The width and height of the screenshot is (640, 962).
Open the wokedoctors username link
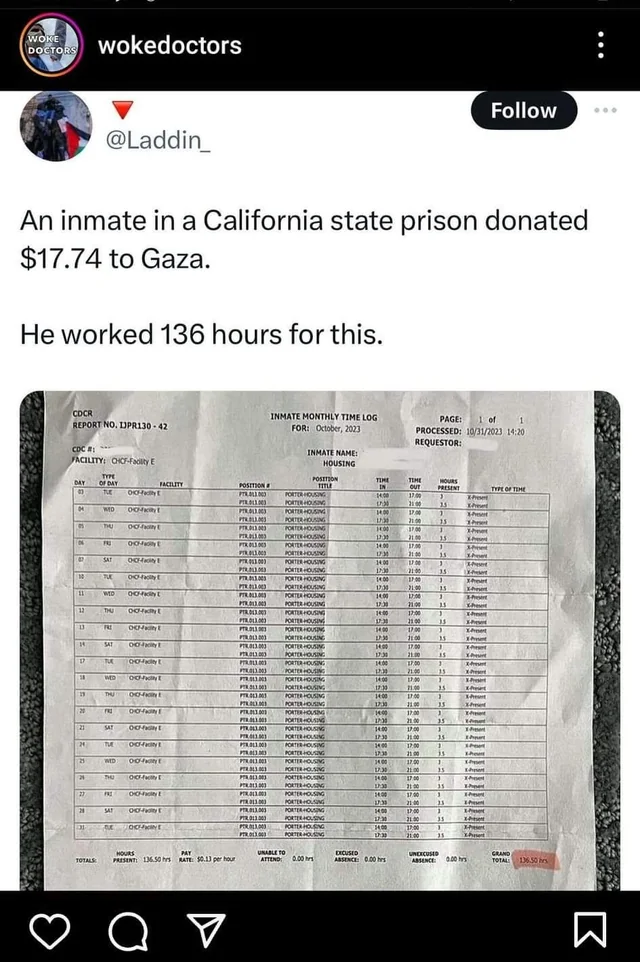pos(169,45)
